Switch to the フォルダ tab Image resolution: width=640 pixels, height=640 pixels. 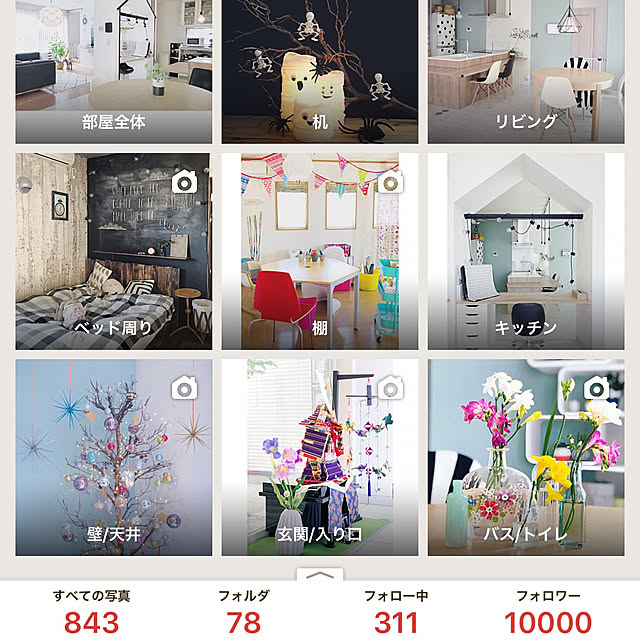coord(242,611)
